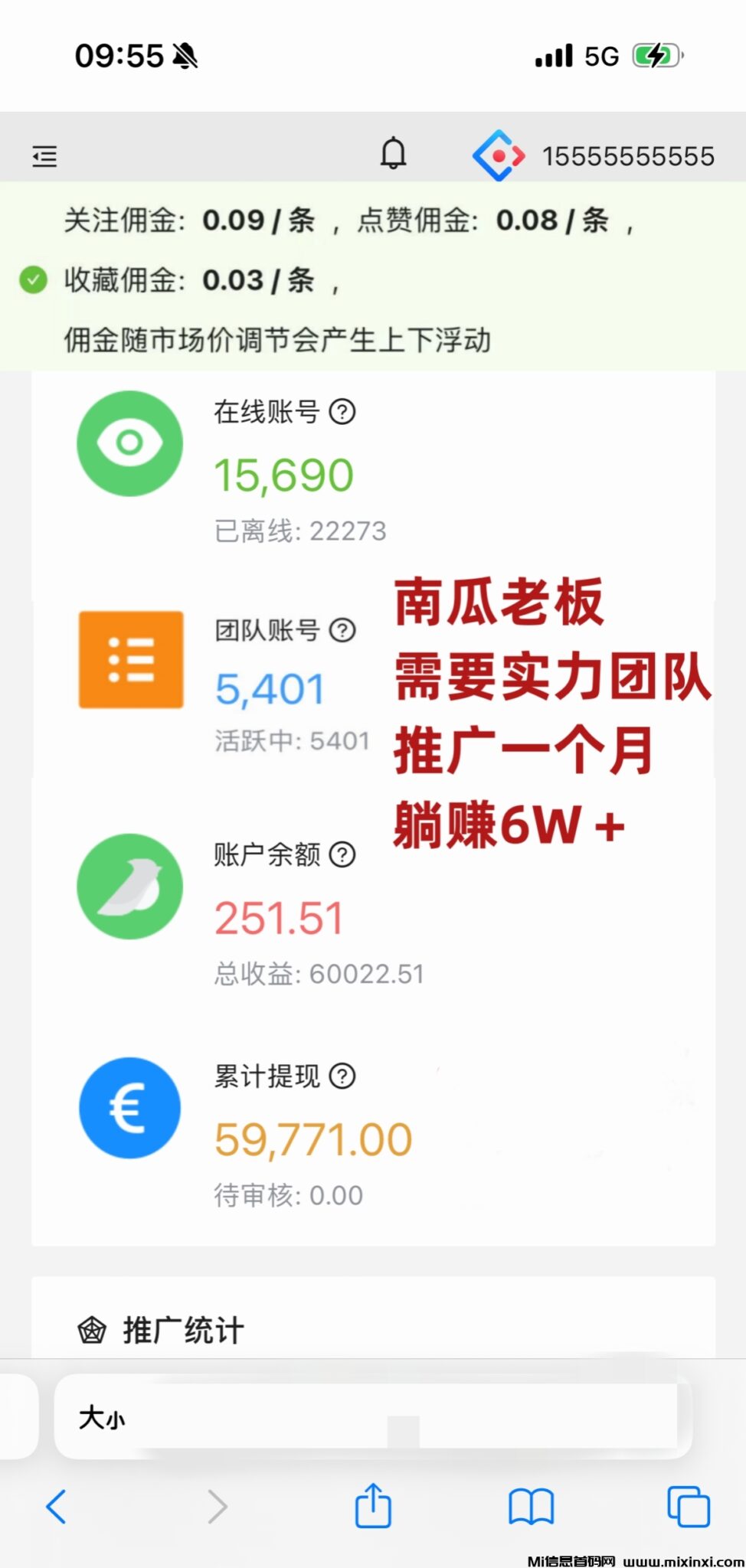
Task: Open Safari bookmarks
Action: coord(531,1507)
